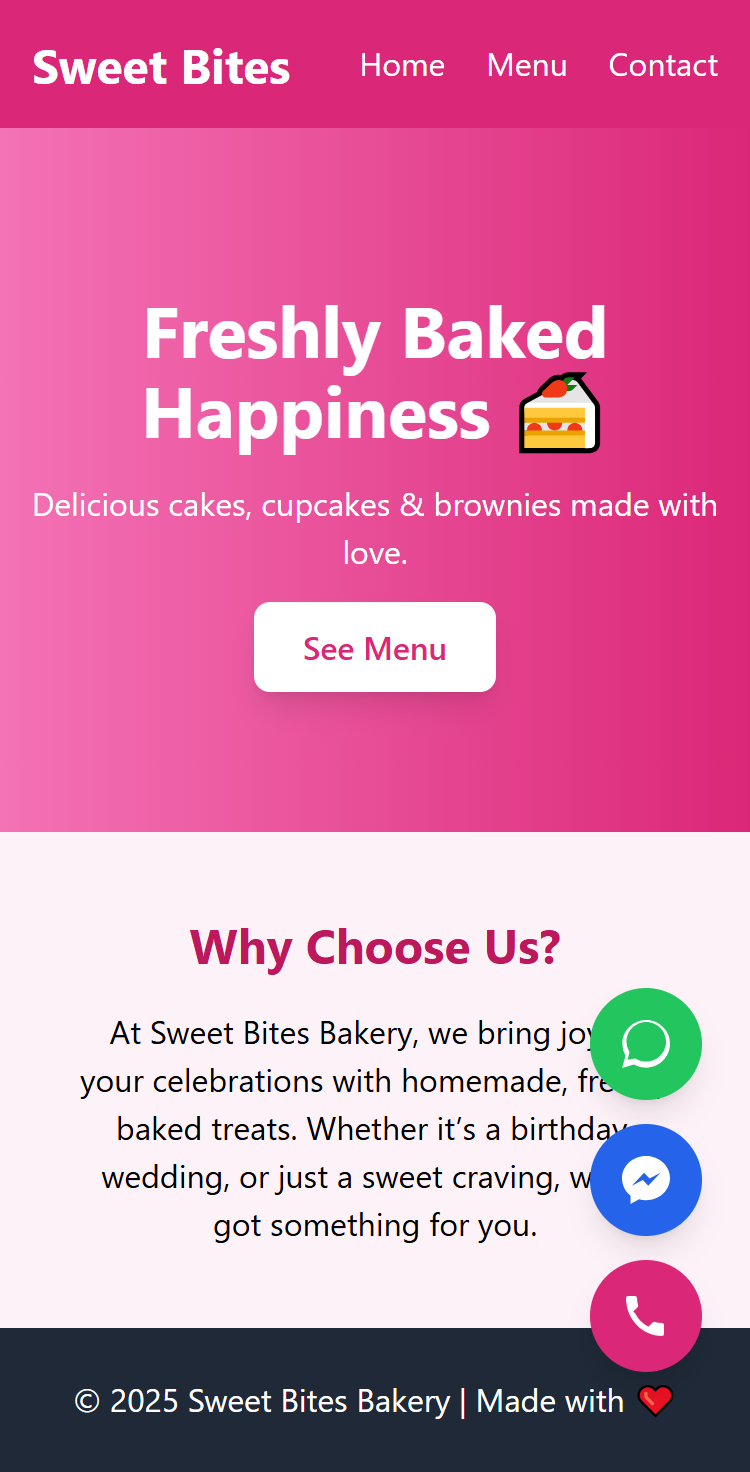
Task: Tap the Sweet Bites site title
Action: (x=161, y=67)
